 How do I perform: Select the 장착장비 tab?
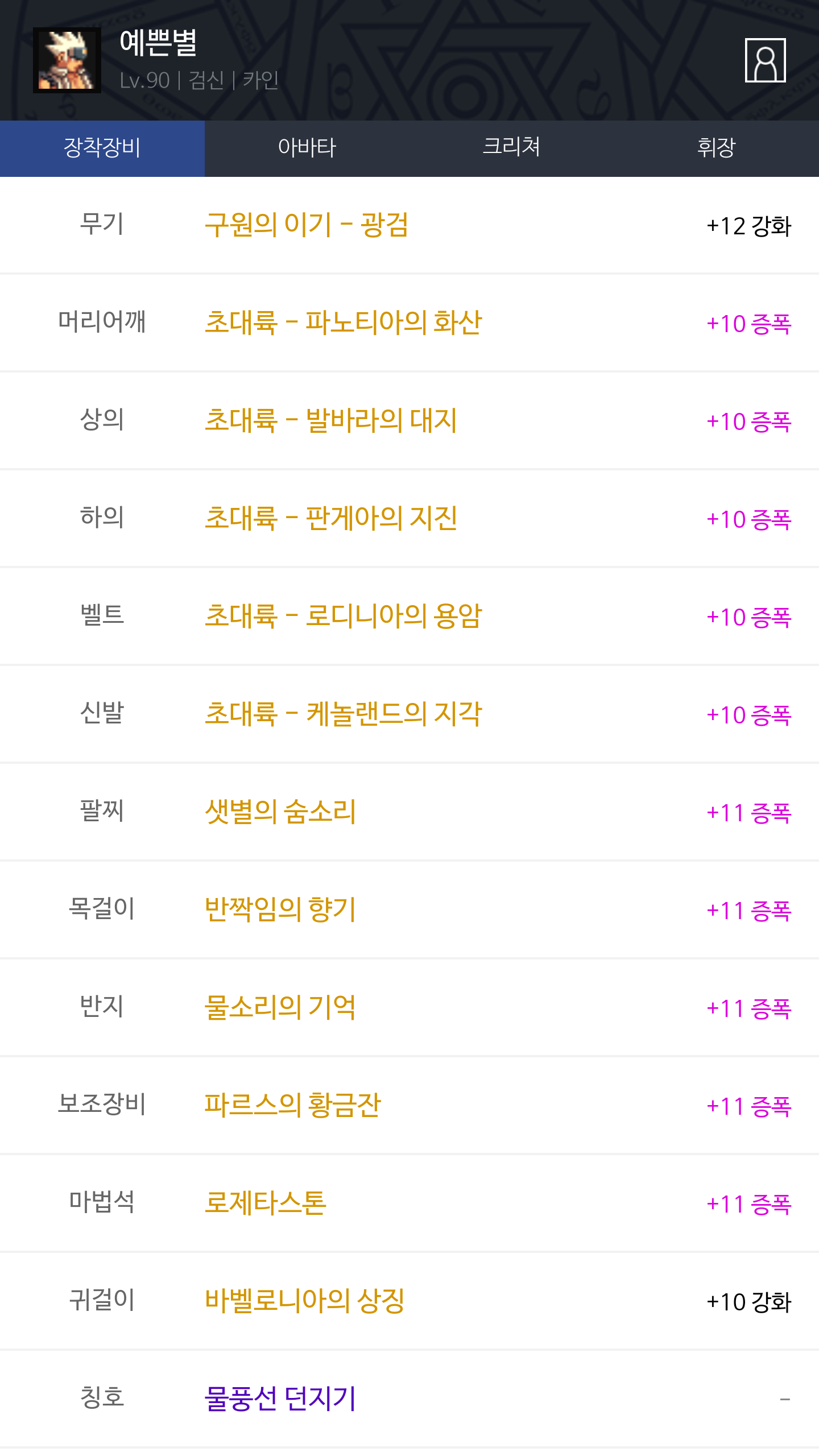pos(102,148)
